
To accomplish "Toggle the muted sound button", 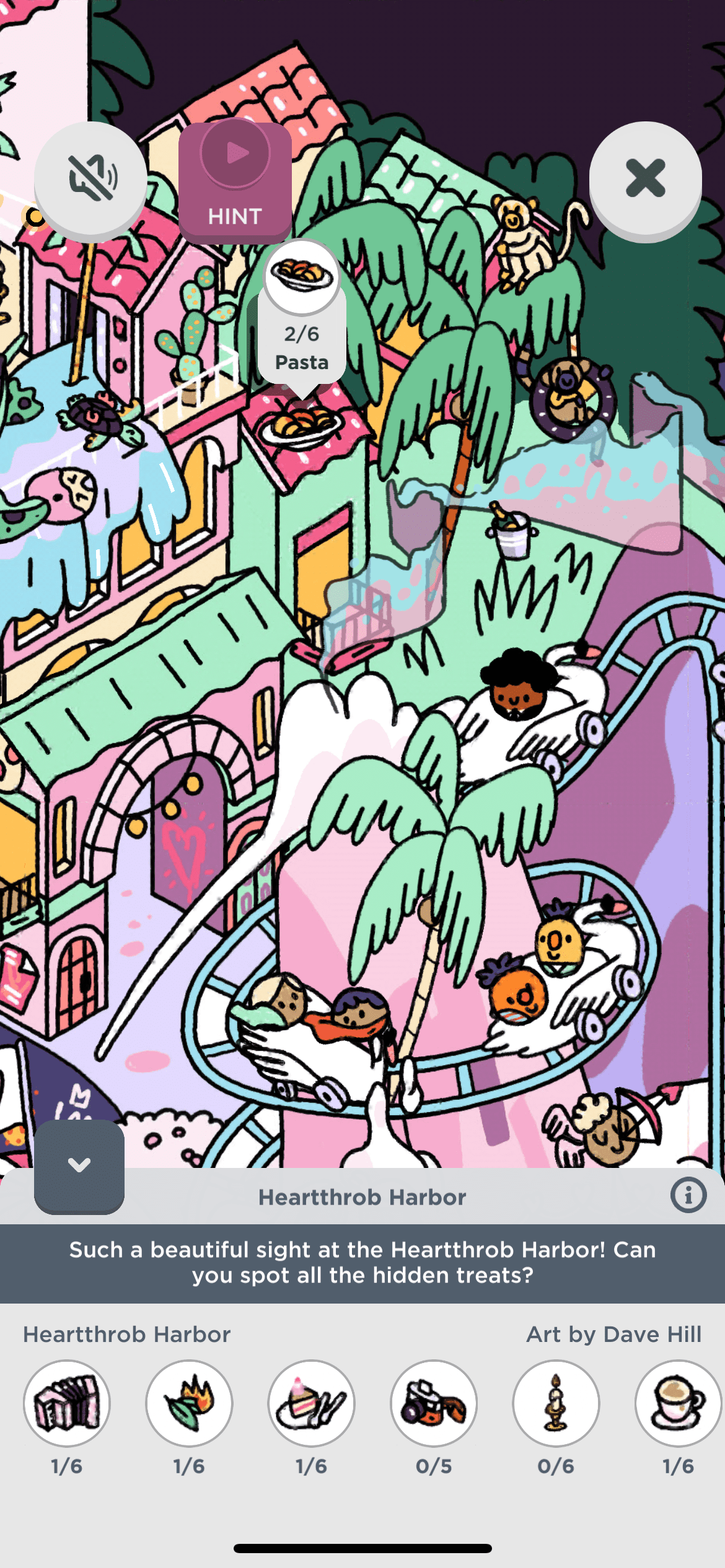I will (x=91, y=179).
